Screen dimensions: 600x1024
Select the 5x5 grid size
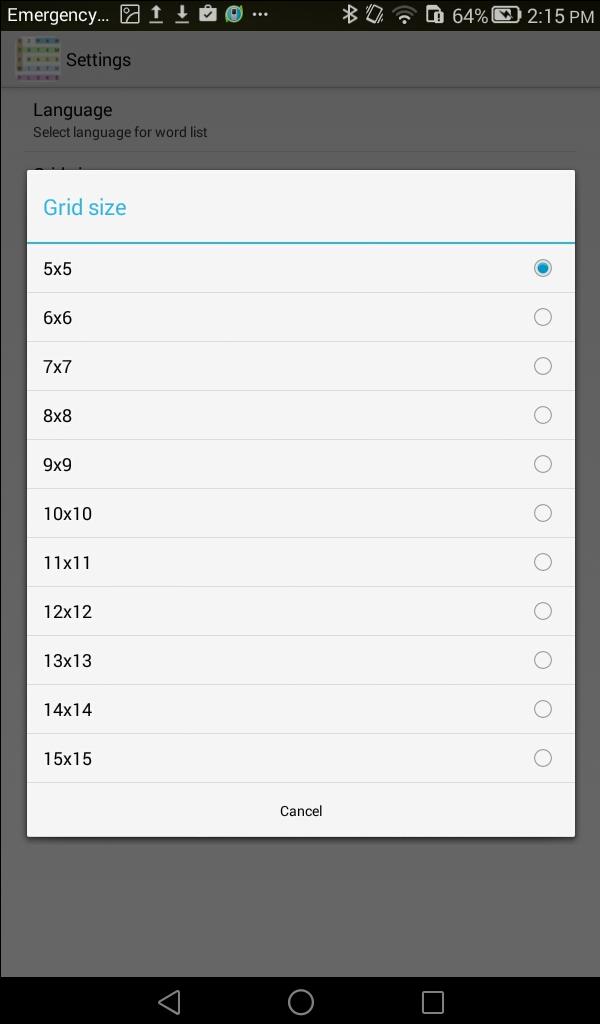300,268
